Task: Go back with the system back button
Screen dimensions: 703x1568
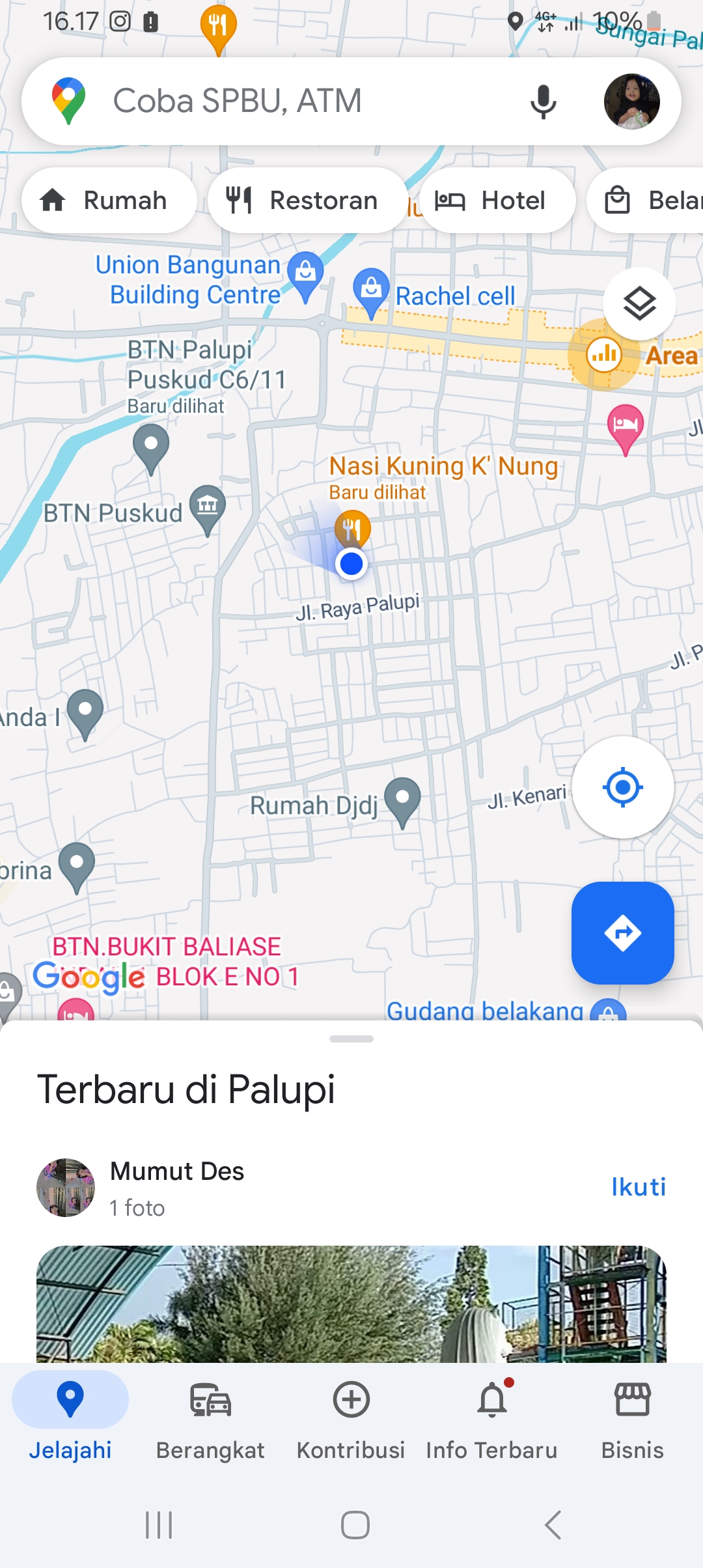Action: (553, 1525)
